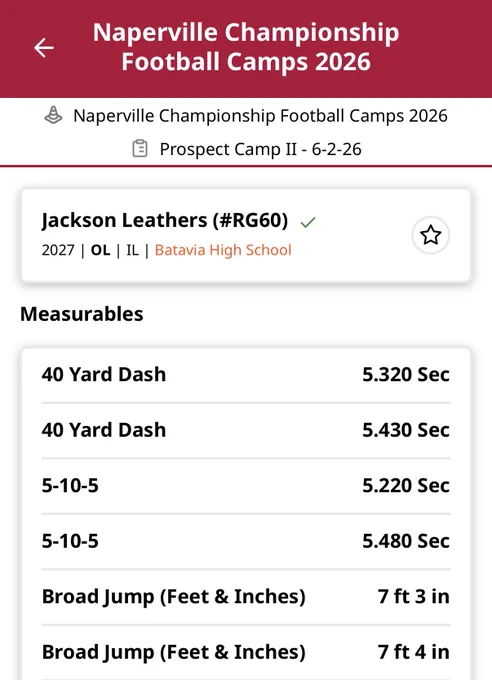Open the Batavia High School link
The width and height of the screenshot is (492, 680).
pos(223,250)
